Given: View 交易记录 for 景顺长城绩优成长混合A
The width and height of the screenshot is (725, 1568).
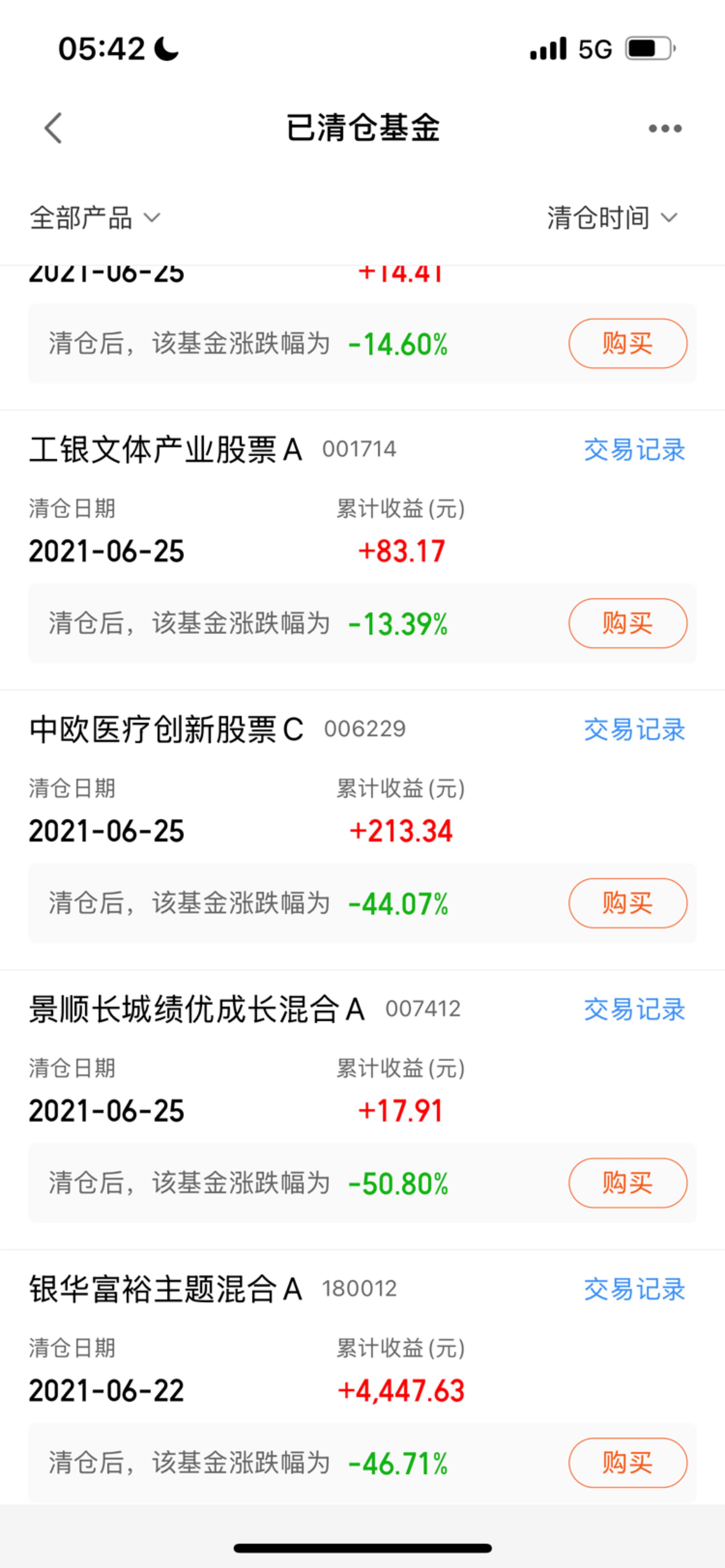Looking at the screenshot, I should [634, 1009].
